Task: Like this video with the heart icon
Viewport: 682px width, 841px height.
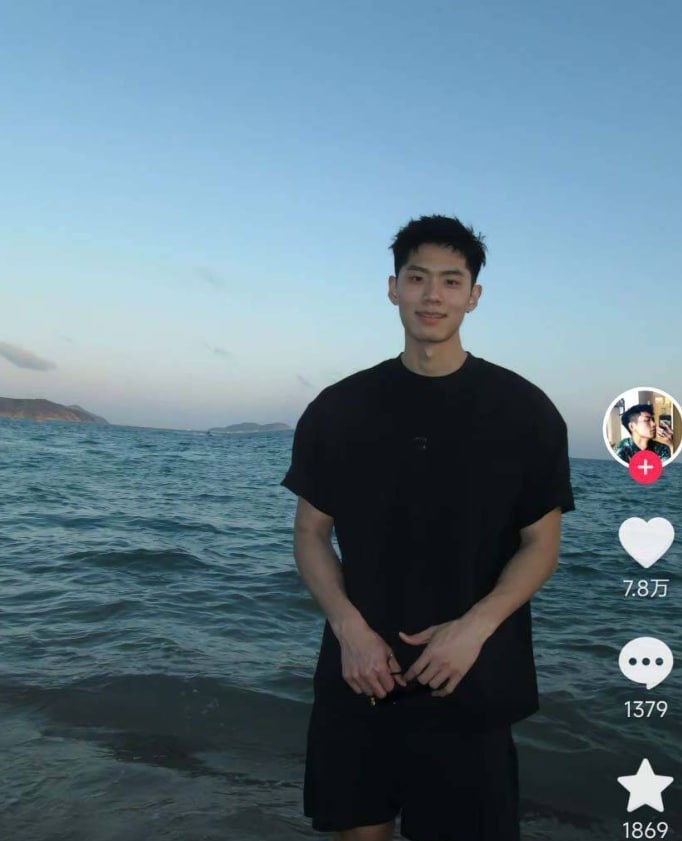Action: 646,542
